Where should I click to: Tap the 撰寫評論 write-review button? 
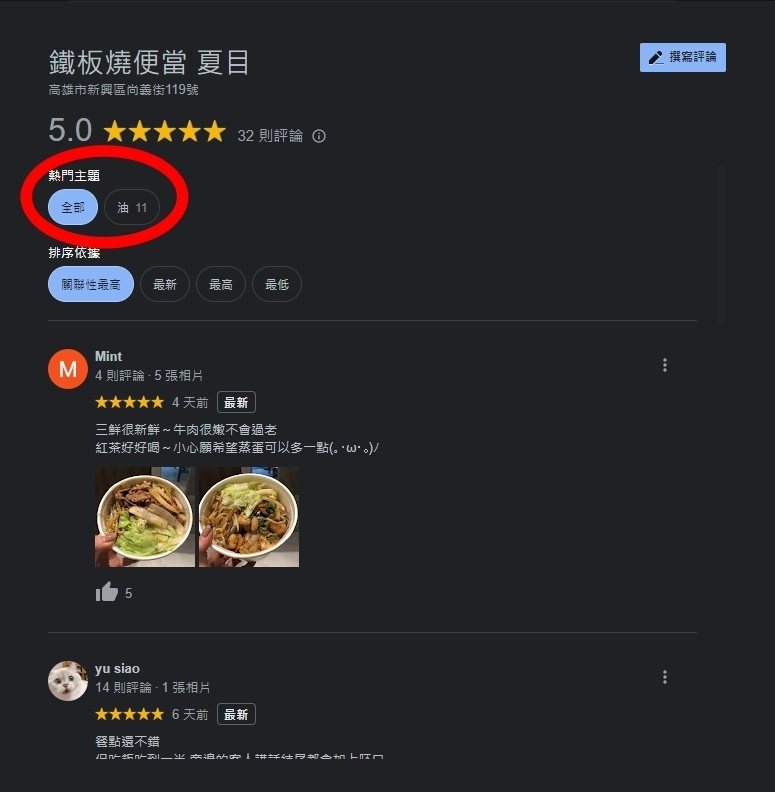pos(683,57)
